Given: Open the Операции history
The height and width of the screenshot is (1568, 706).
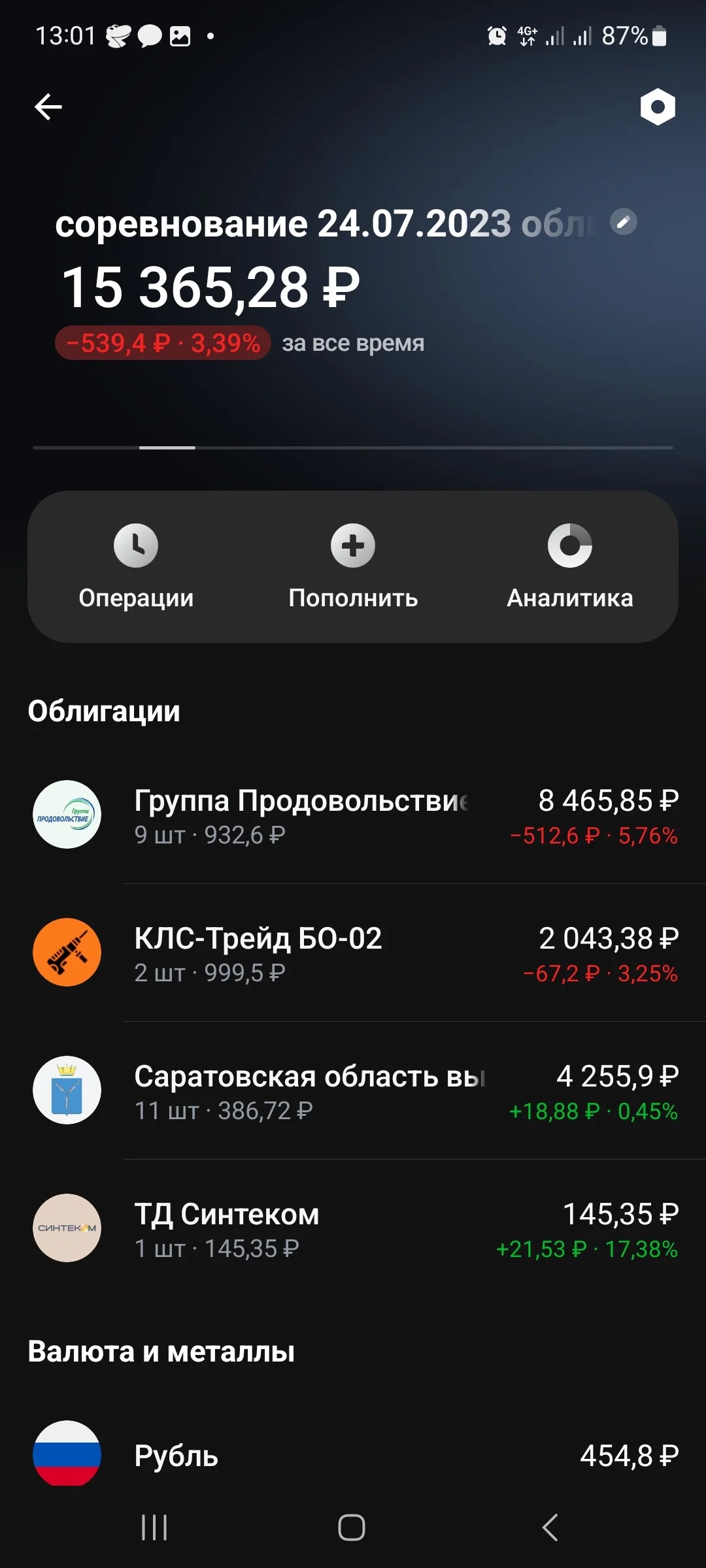Looking at the screenshot, I should coord(136,566).
